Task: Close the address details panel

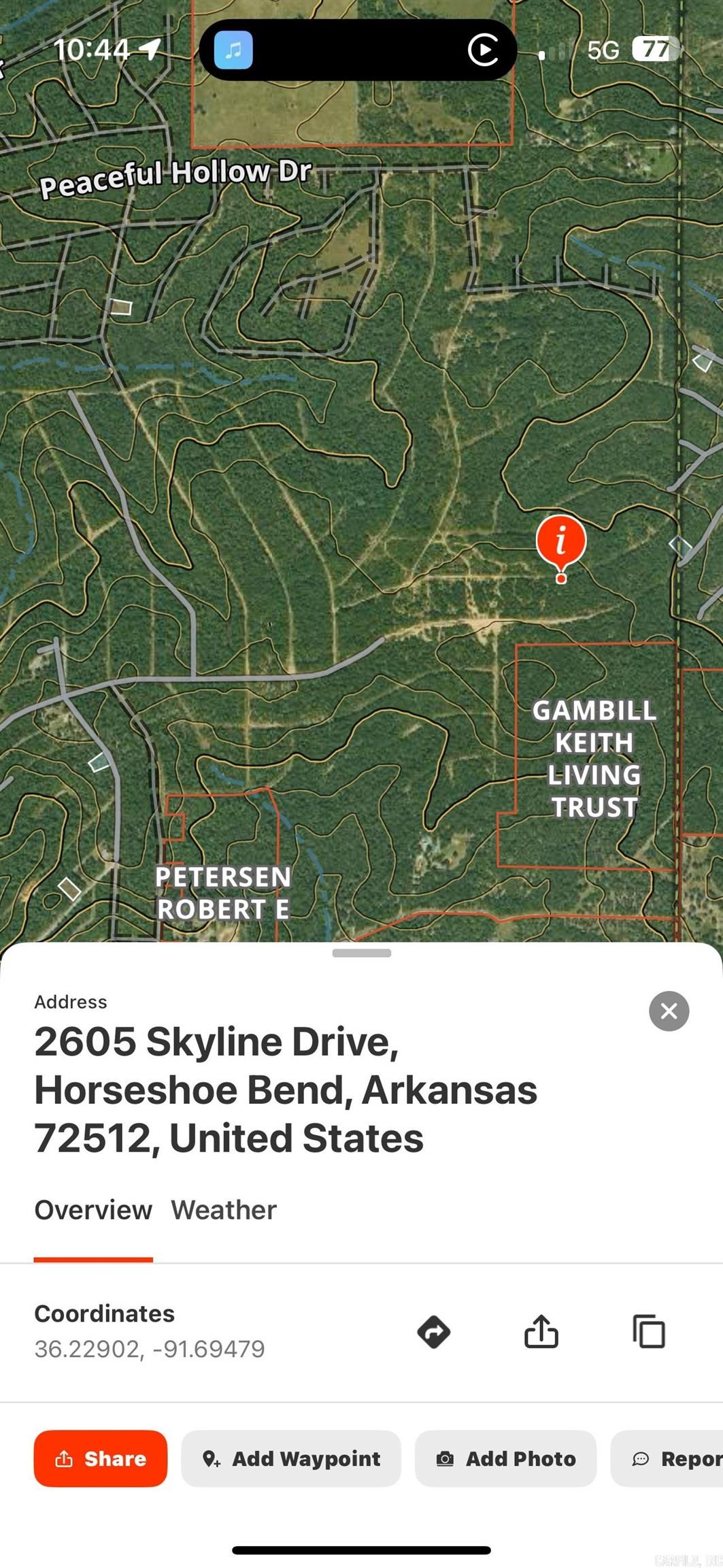Action: (x=669, y=1011)
